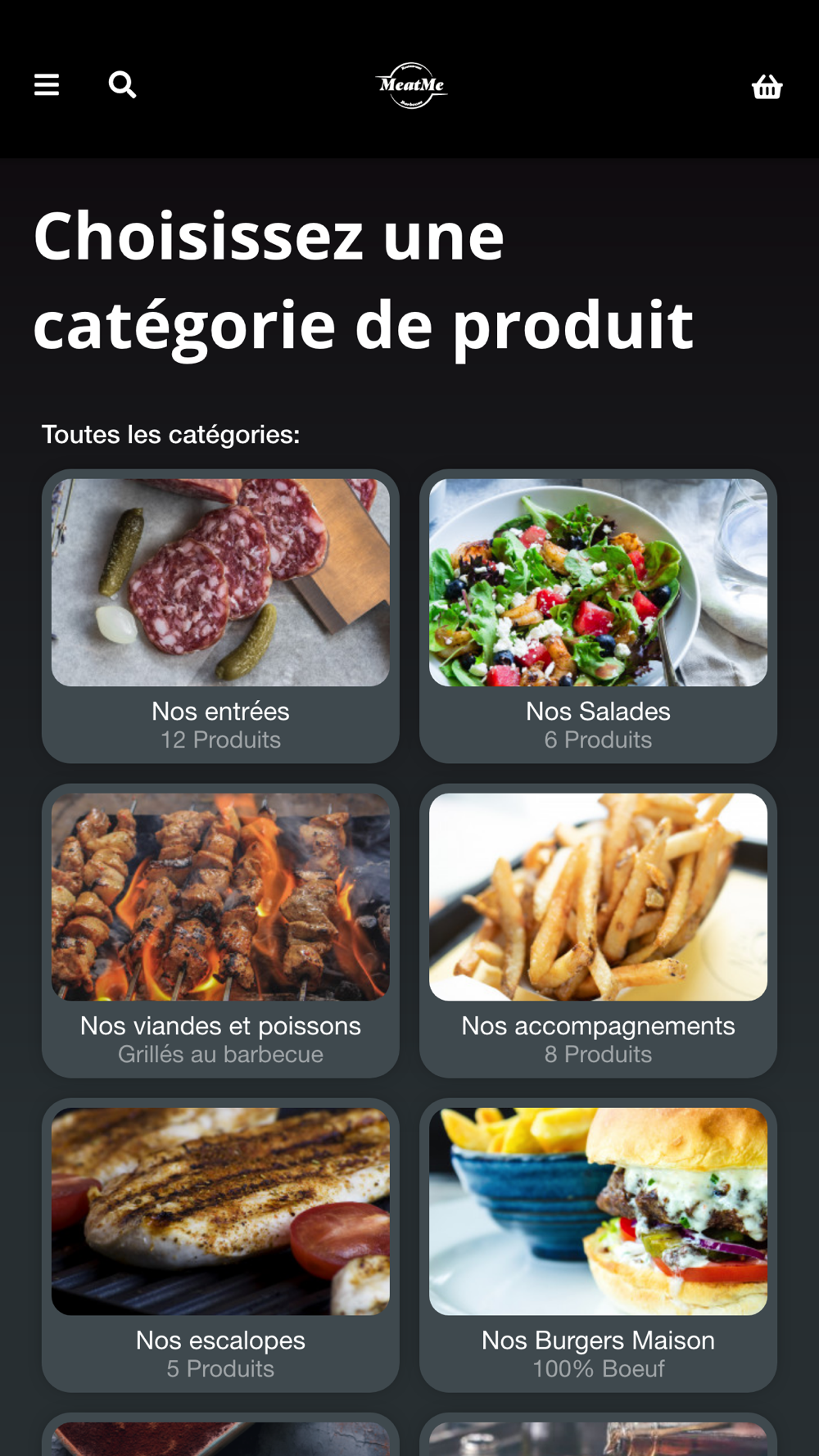Select the Nos Salades category
This screenshot has height=1456, width=819.
pos(598,616)
